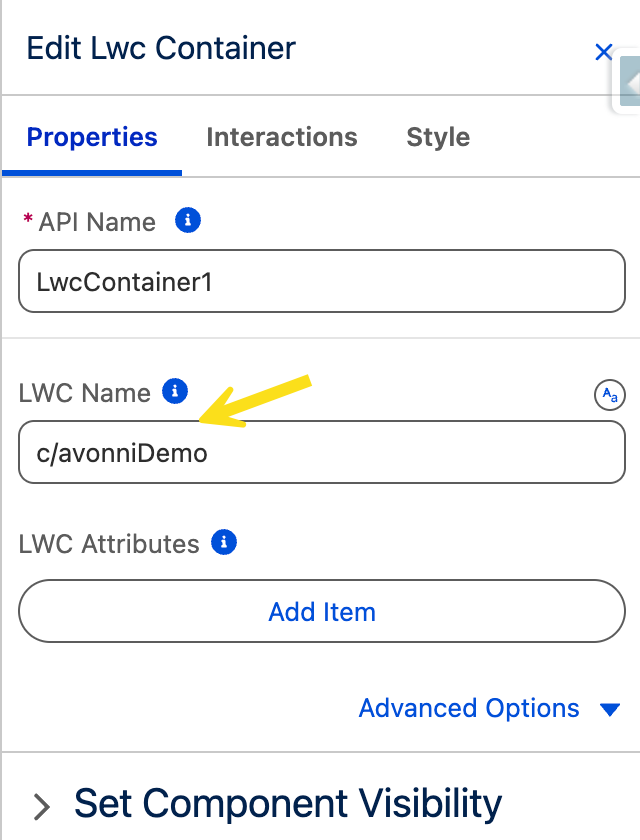Image resolution: width=640 pixels, height=840 pixels.
Task: Switch to the Interactions tab
Action: 281,137
